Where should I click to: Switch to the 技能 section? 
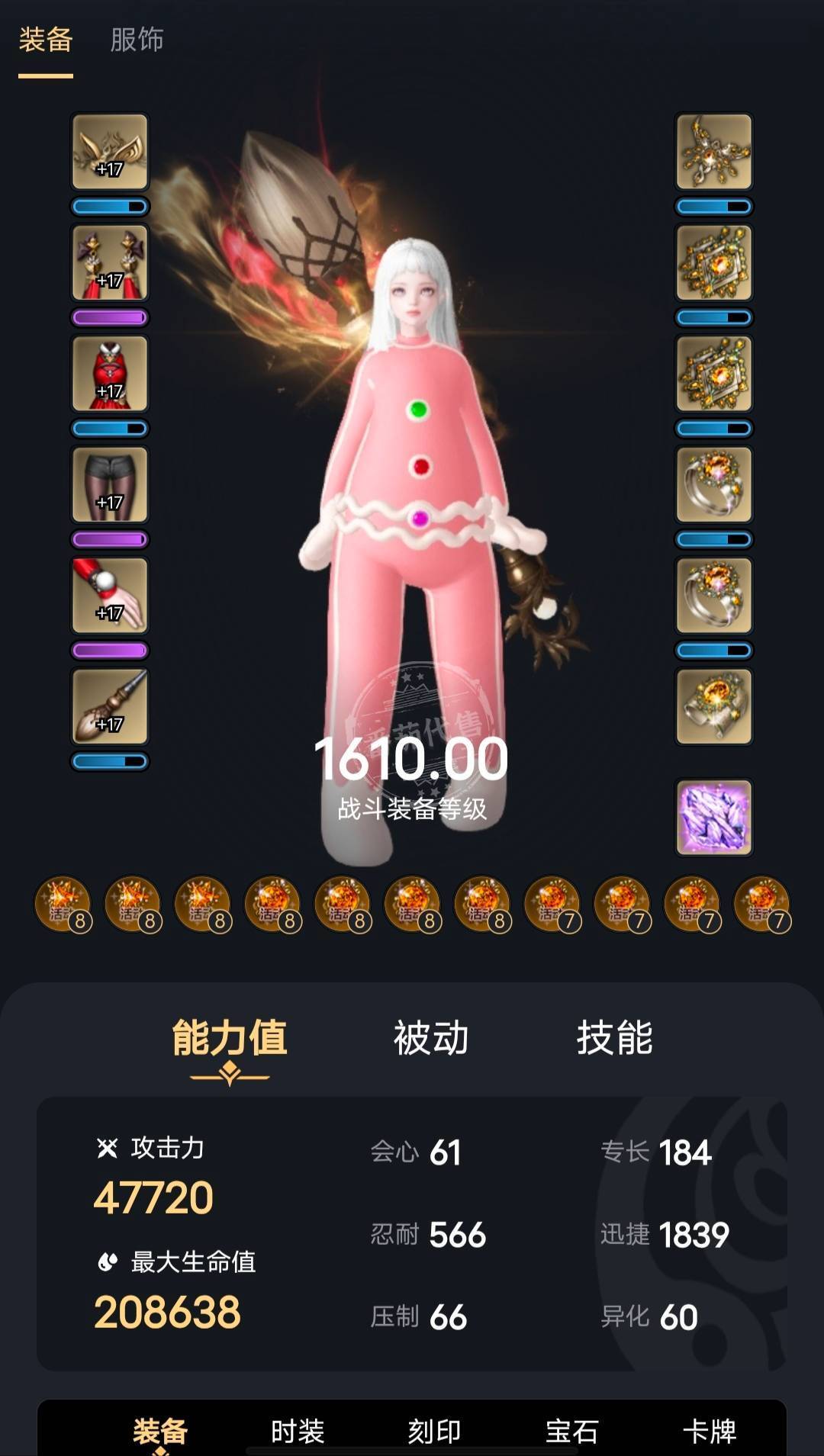point(614,1038)
